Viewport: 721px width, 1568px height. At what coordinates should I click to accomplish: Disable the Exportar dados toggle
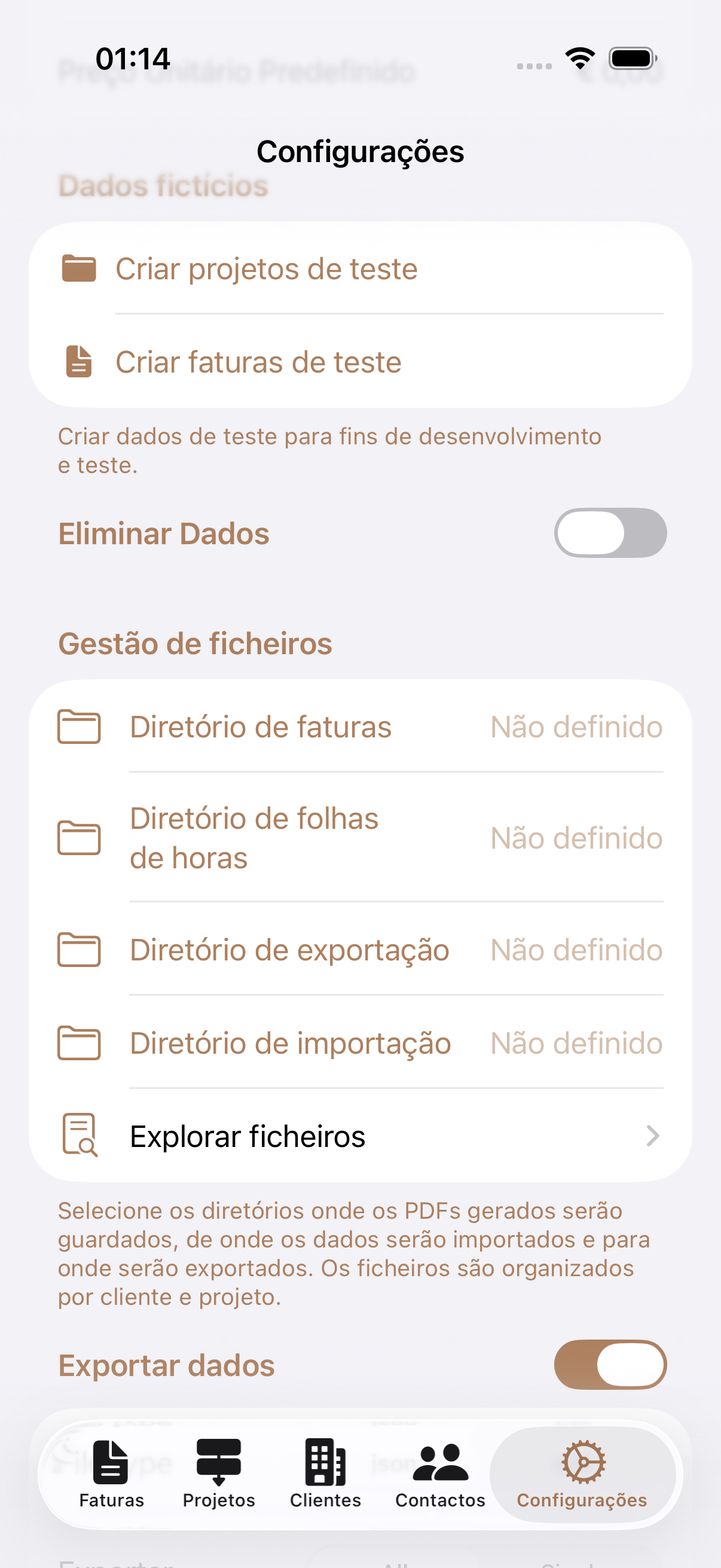610,1365
